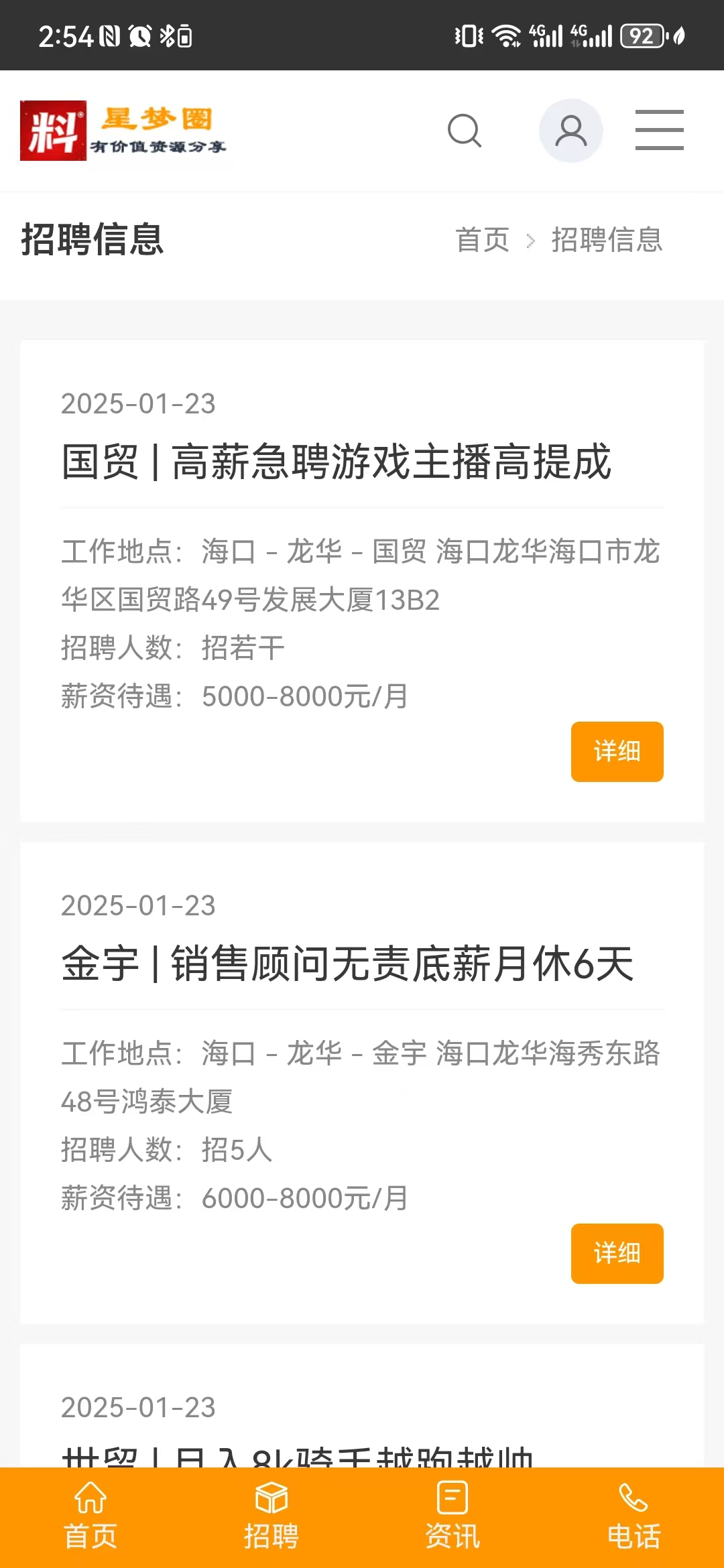The width and height of the screenshot is (724, 1568).
Task: Tap the 星梦圈 site logo
Action: [x=123, y=131]
